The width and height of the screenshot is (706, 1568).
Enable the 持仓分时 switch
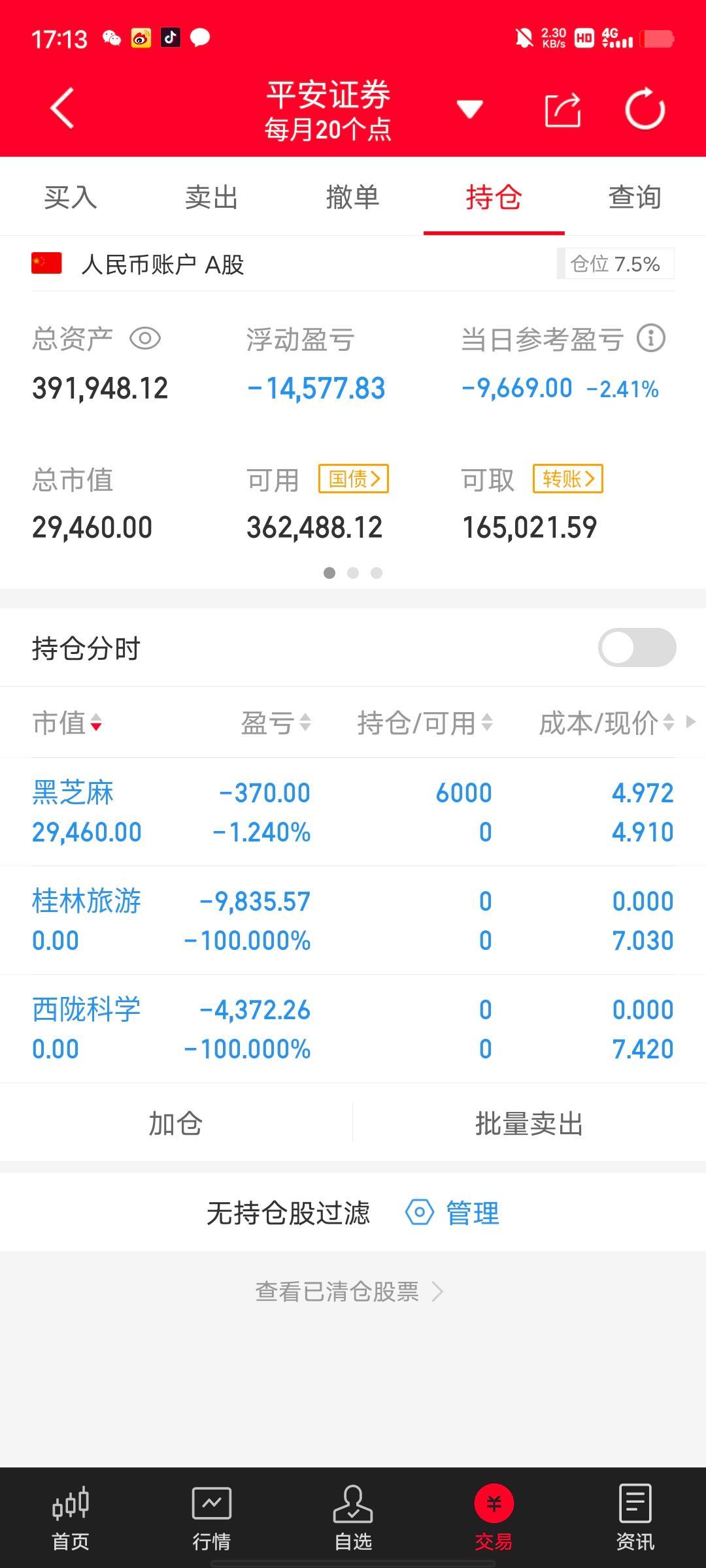click(x=637, y=647)
